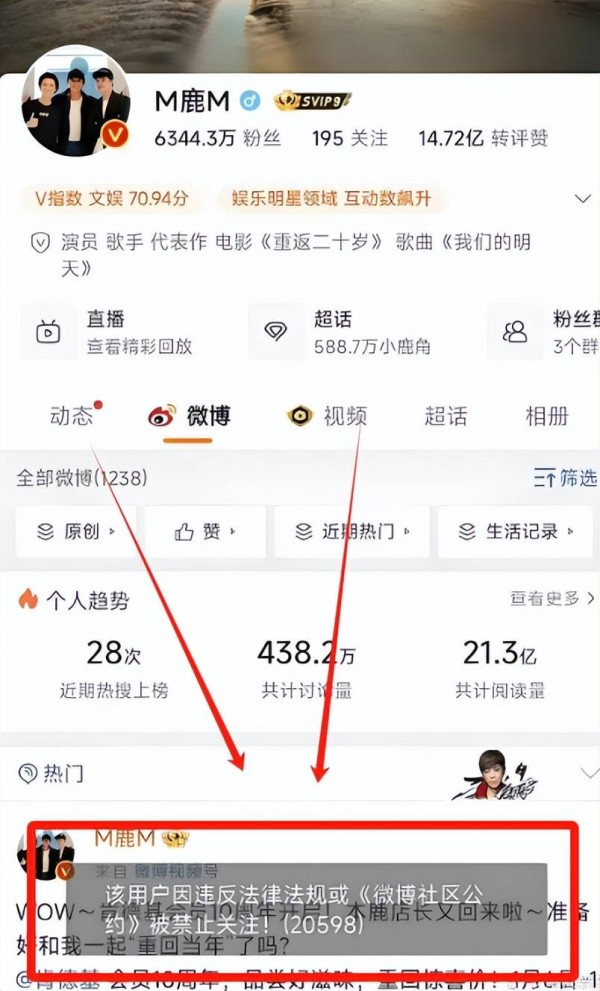Go to the 超话 tab
Viewport: 600px width, 991px height.
click(446, 416)
